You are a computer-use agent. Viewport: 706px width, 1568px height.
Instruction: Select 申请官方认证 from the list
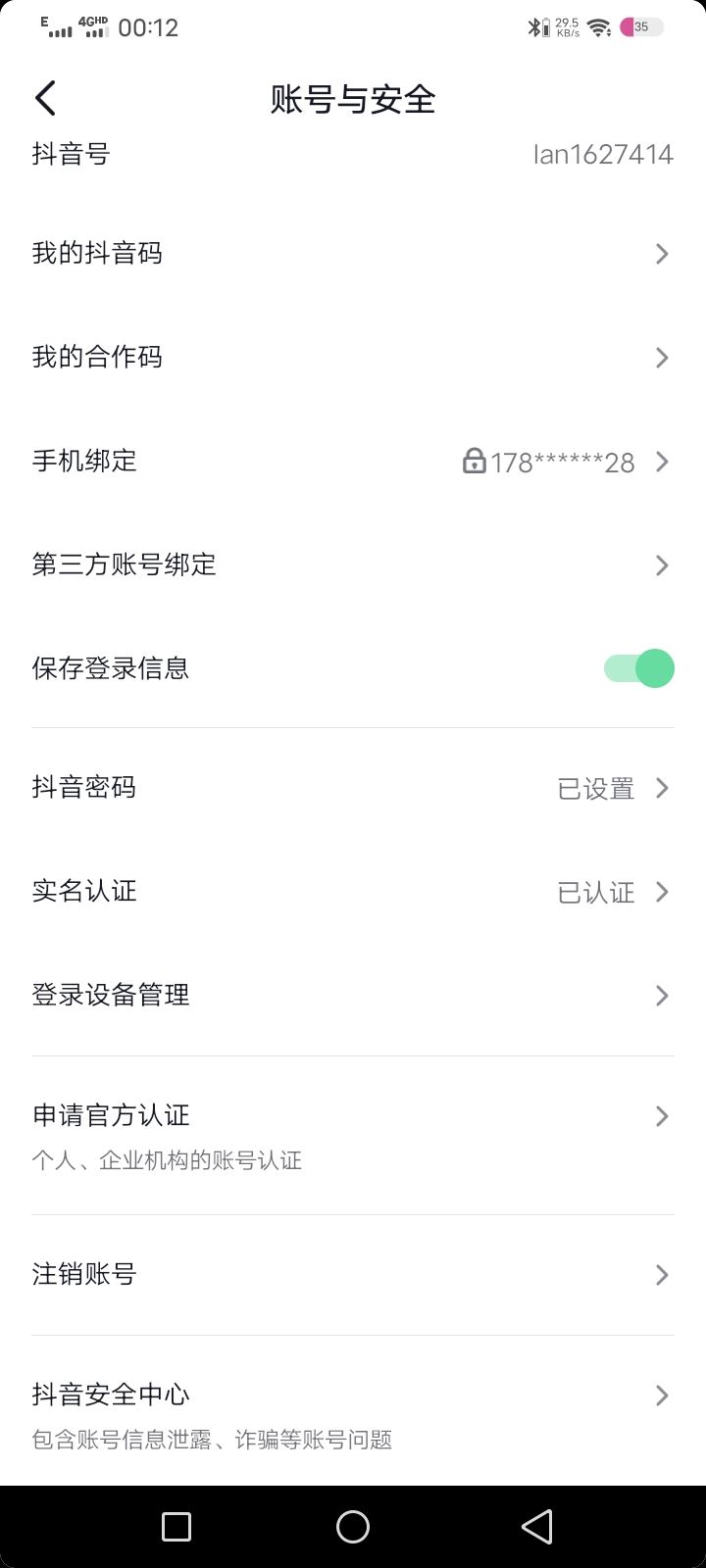[x=353, y=1115]
